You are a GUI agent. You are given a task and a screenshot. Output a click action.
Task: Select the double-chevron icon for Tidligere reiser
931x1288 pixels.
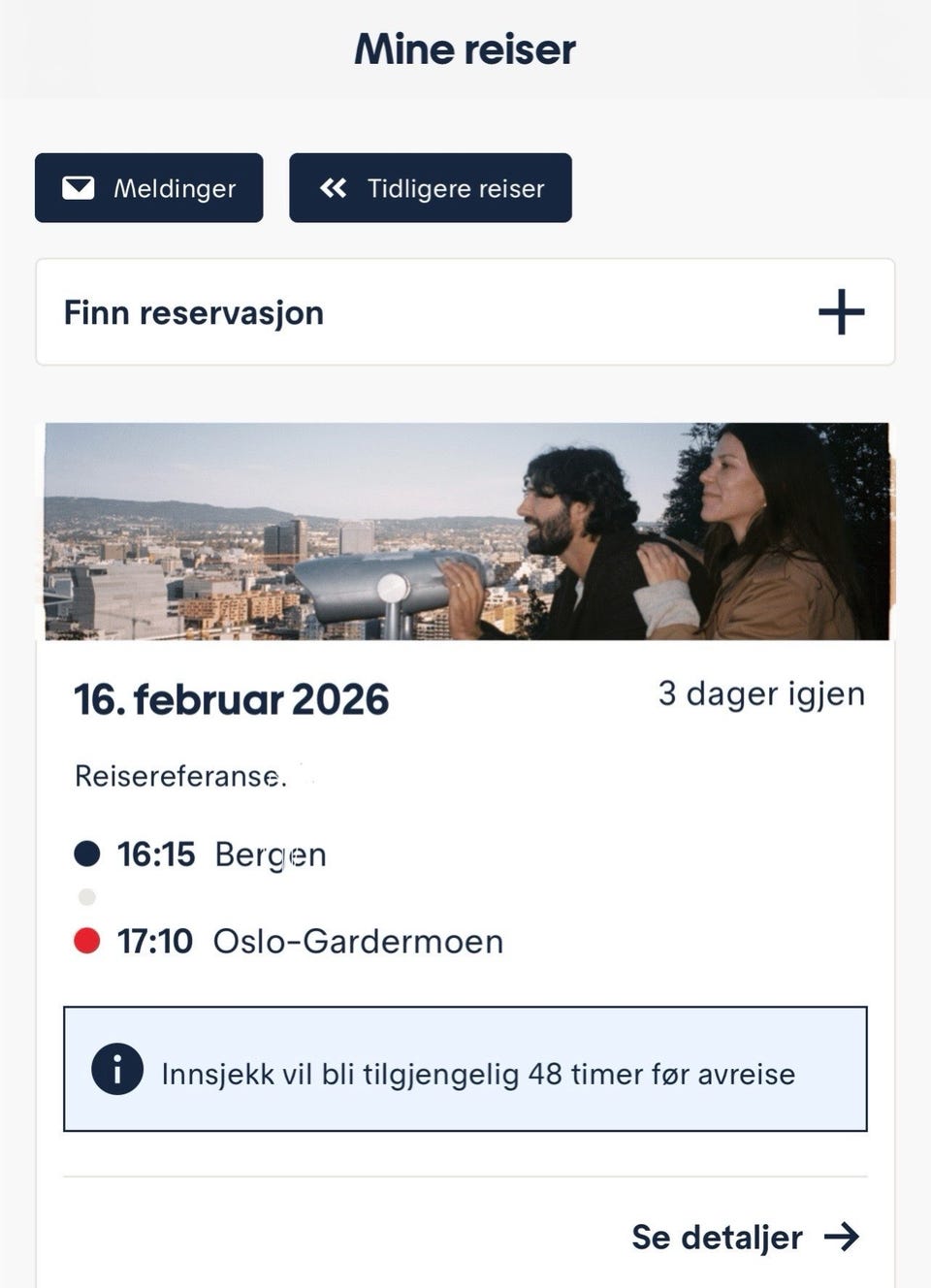click(334, 188)
